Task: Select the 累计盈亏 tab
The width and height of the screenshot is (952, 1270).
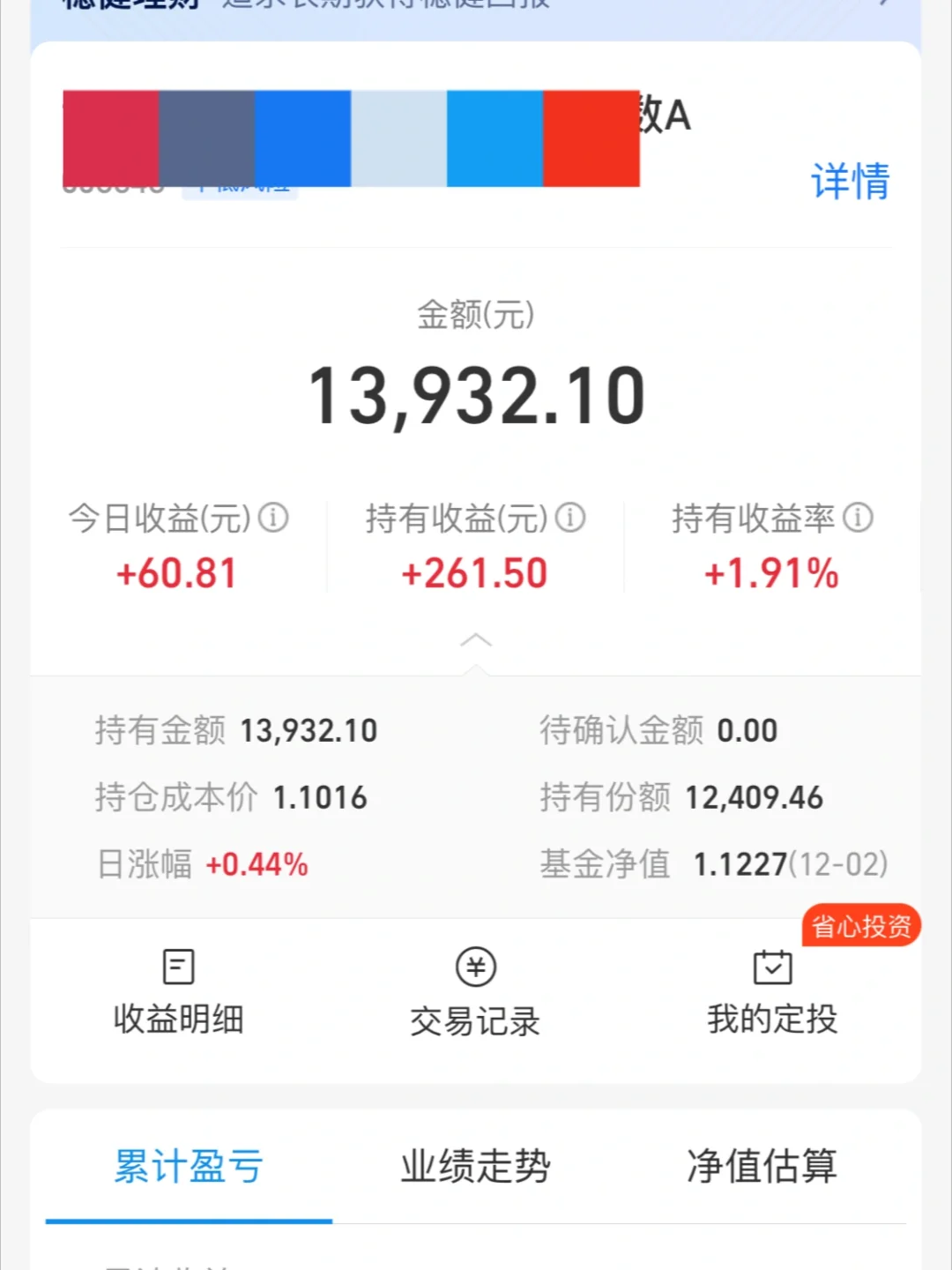Action: [187, 1166]
